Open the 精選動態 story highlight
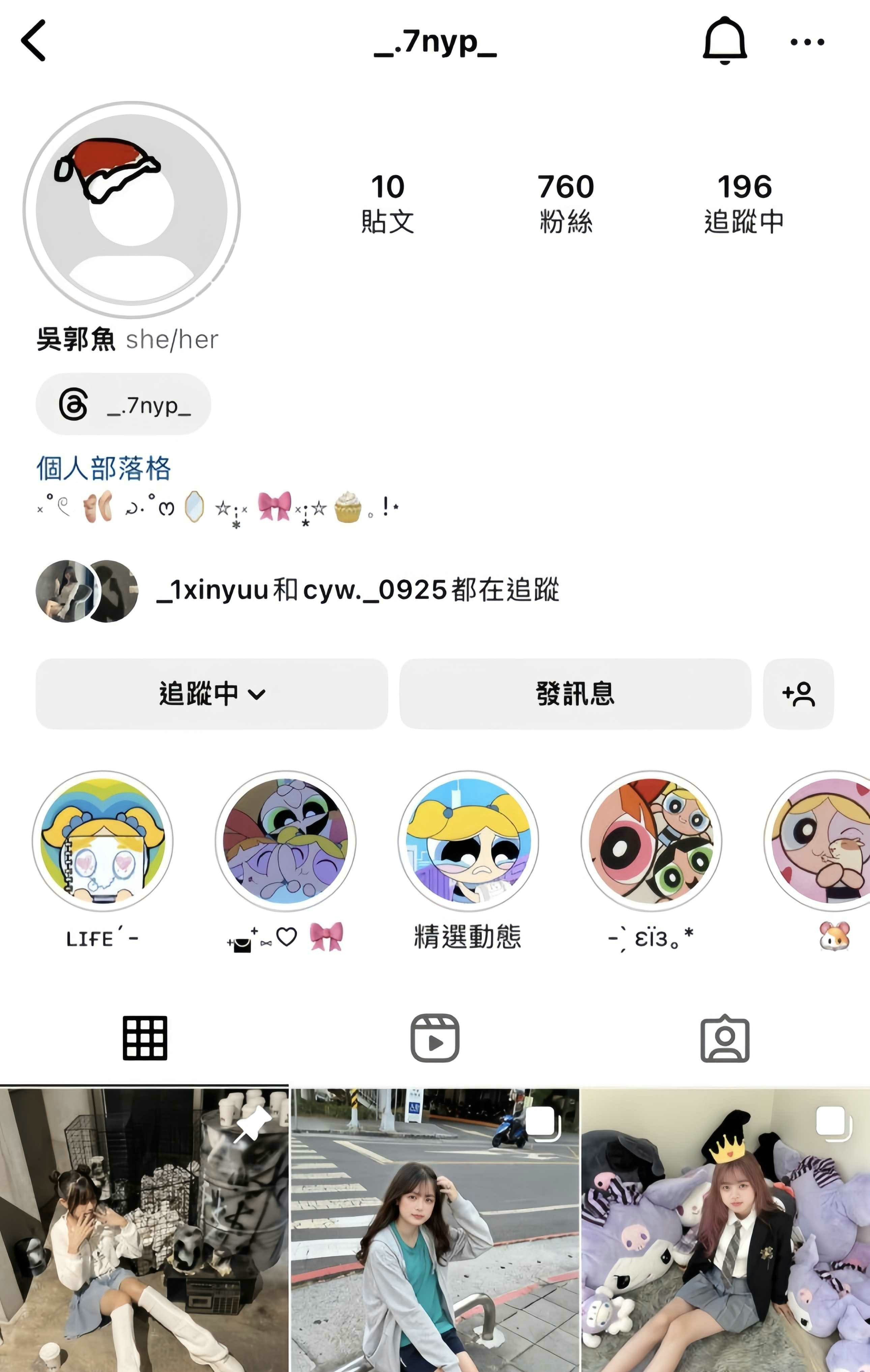Viewport: 870px width, 1372px height. [x=468, y=841]
